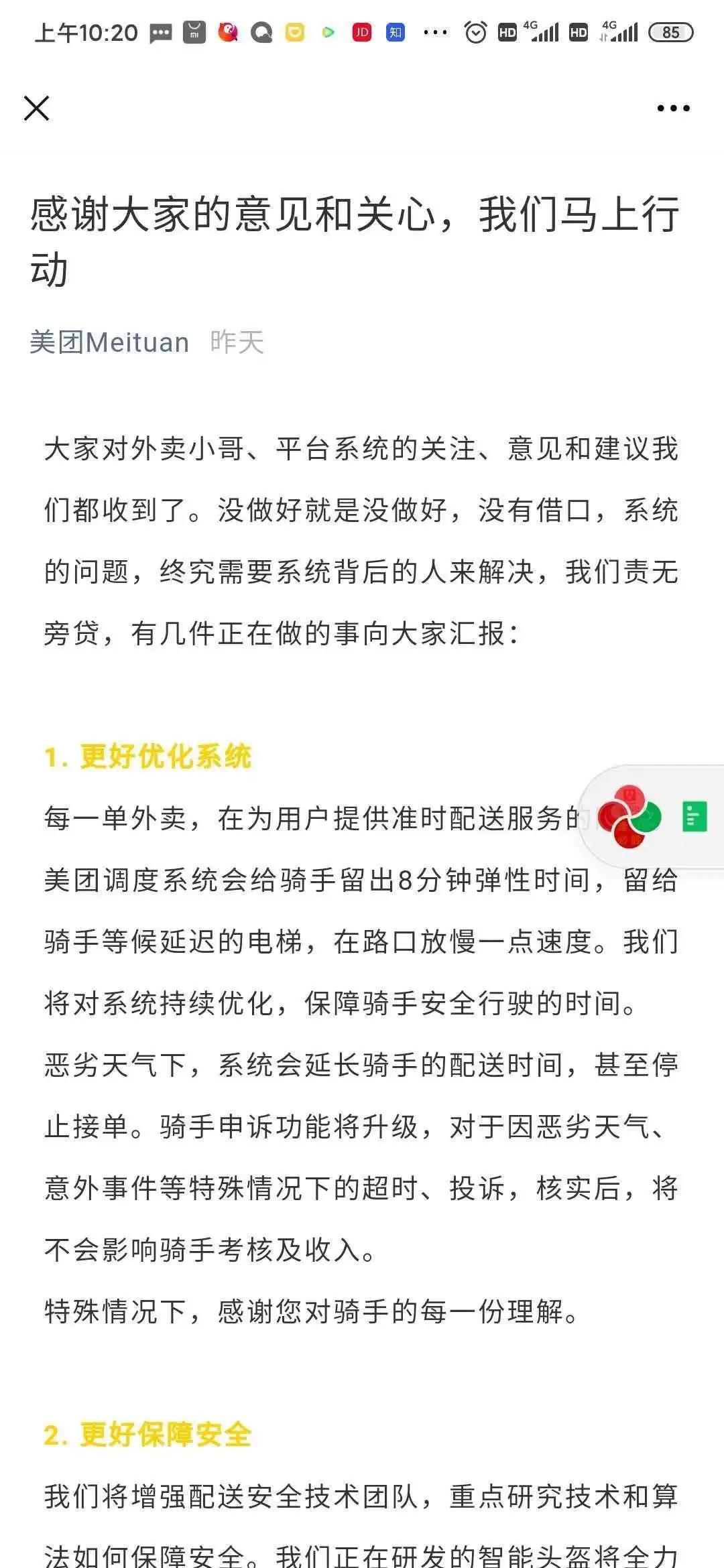The height and width of the screenshot is (1568, 724).
Task: Close the article page
Action: click(37, 108)
